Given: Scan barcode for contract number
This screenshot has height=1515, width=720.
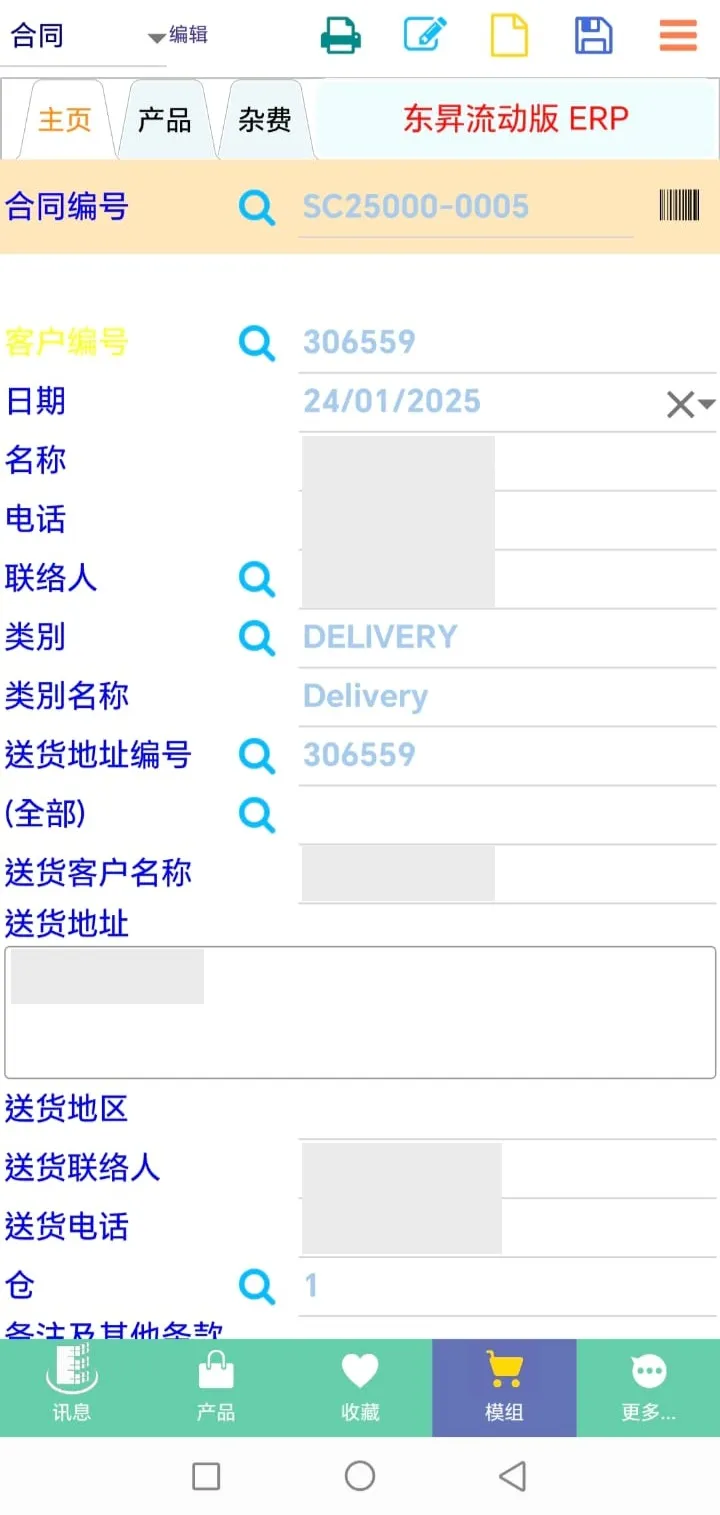Looking at the screenshot, I should [679, 206].
